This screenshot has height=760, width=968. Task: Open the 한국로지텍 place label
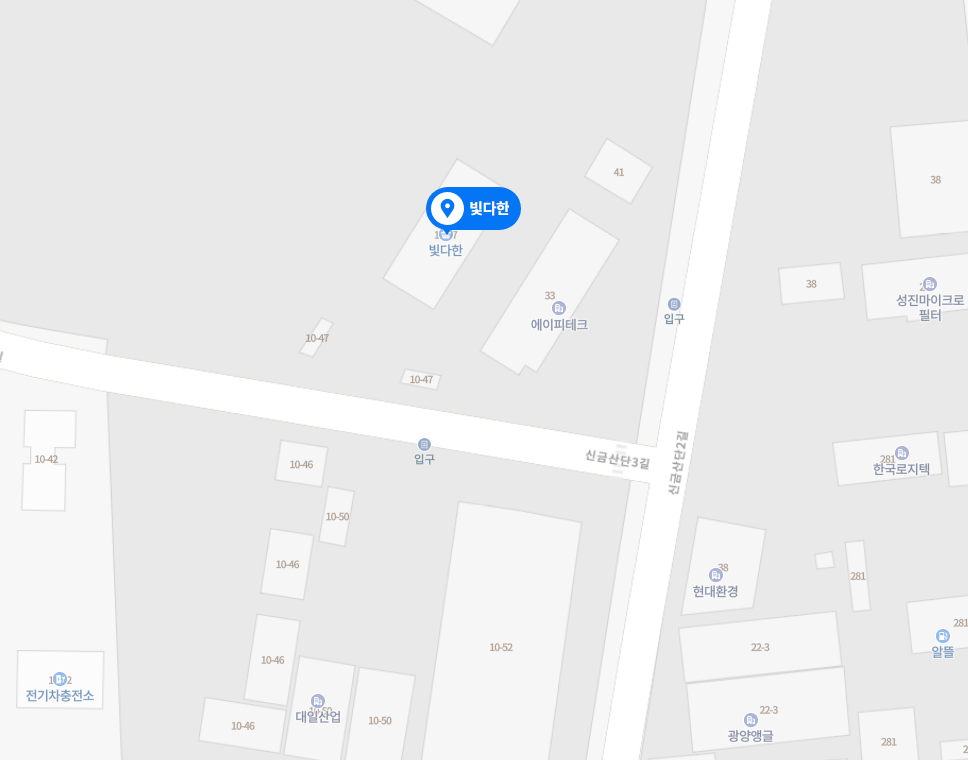pyautogui.click(x=902, y=454)
